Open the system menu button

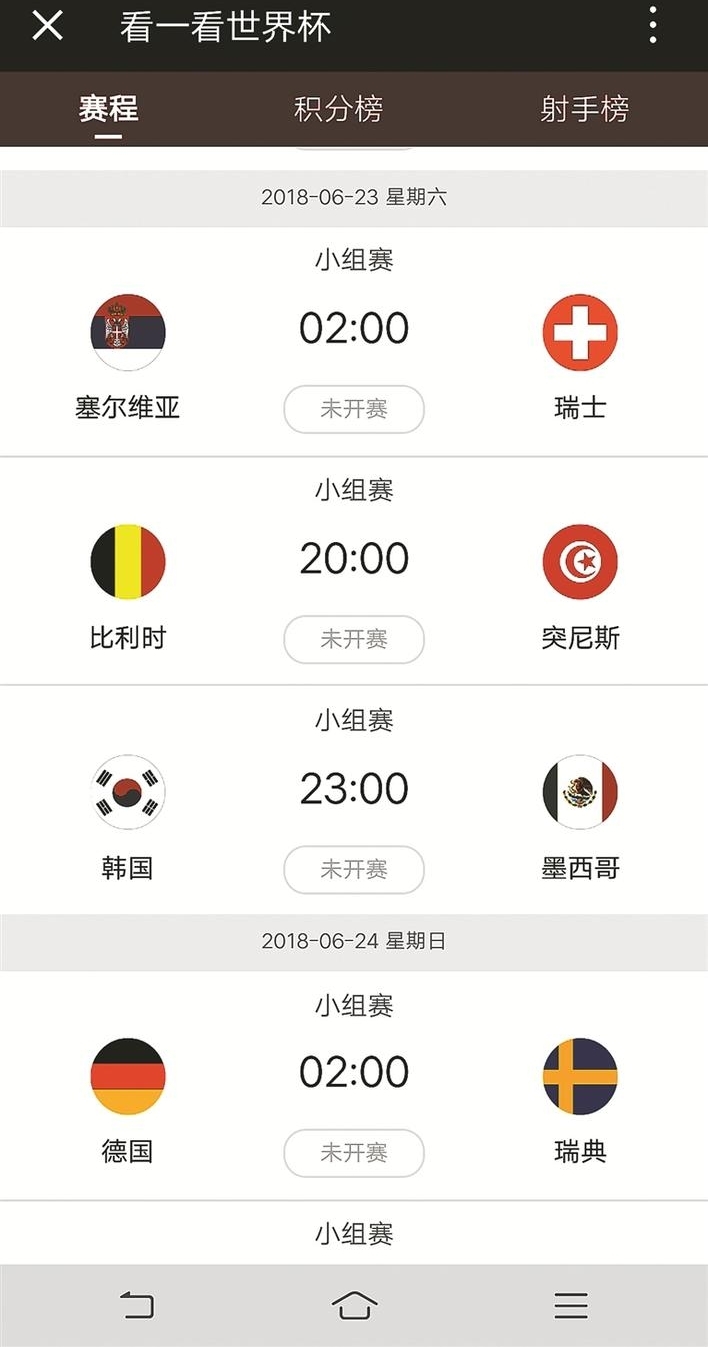pyautogui.click(x=571, y=1305)
